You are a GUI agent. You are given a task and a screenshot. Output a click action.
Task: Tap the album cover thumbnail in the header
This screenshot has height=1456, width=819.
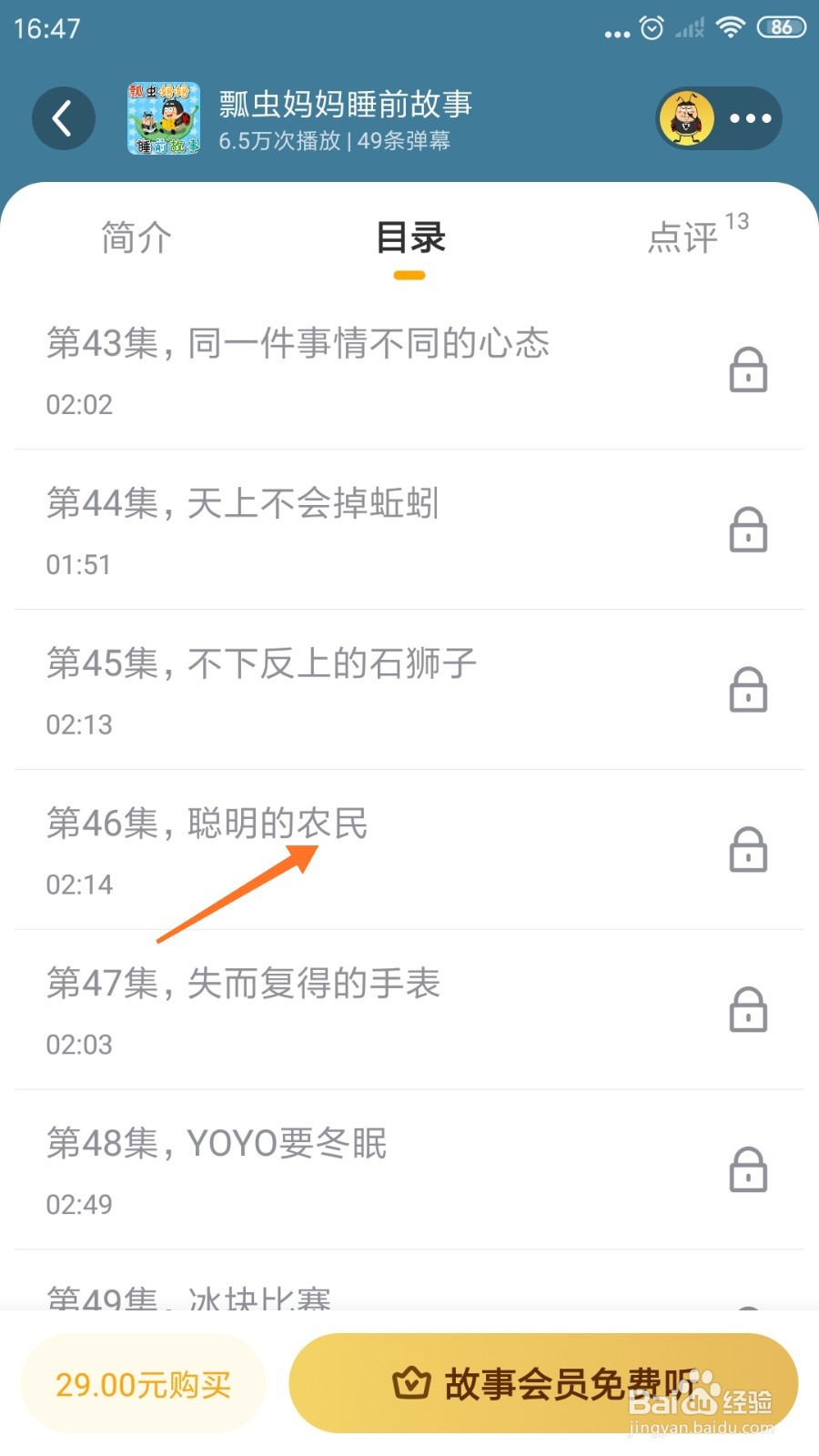click(164, 118)
